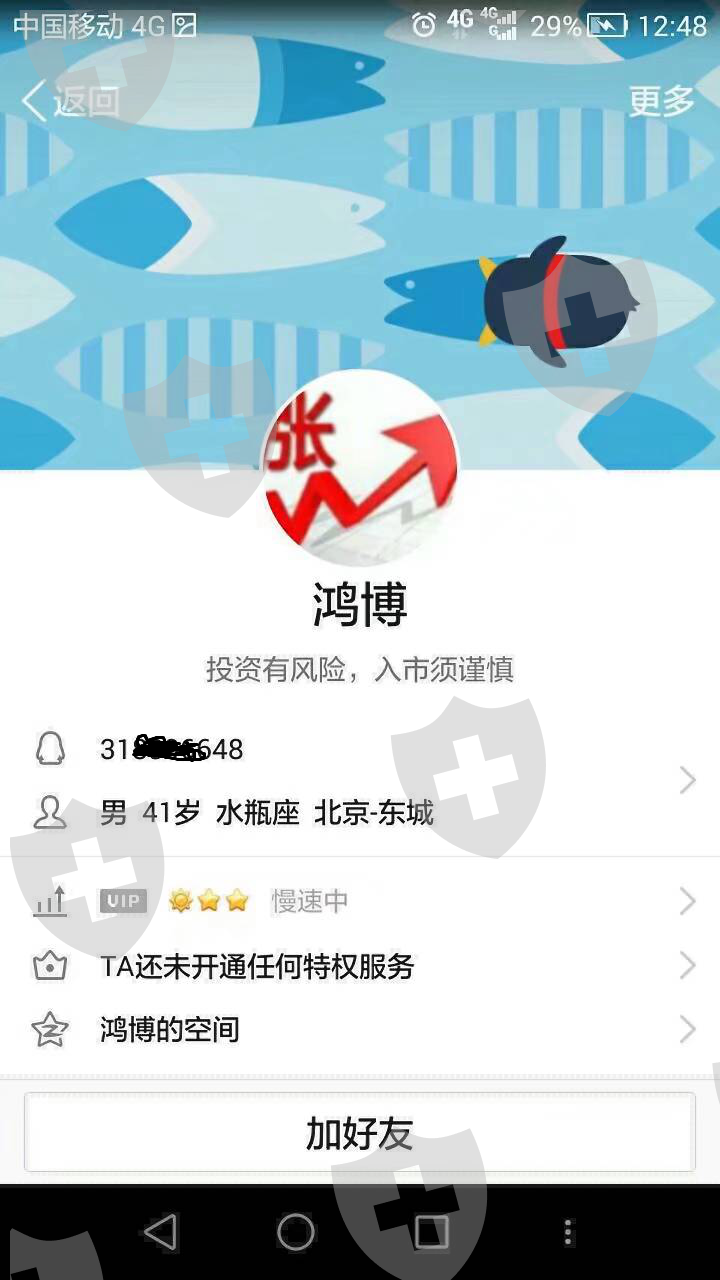
Task: Open 鸿博的空间
Action: (360, 1029)
